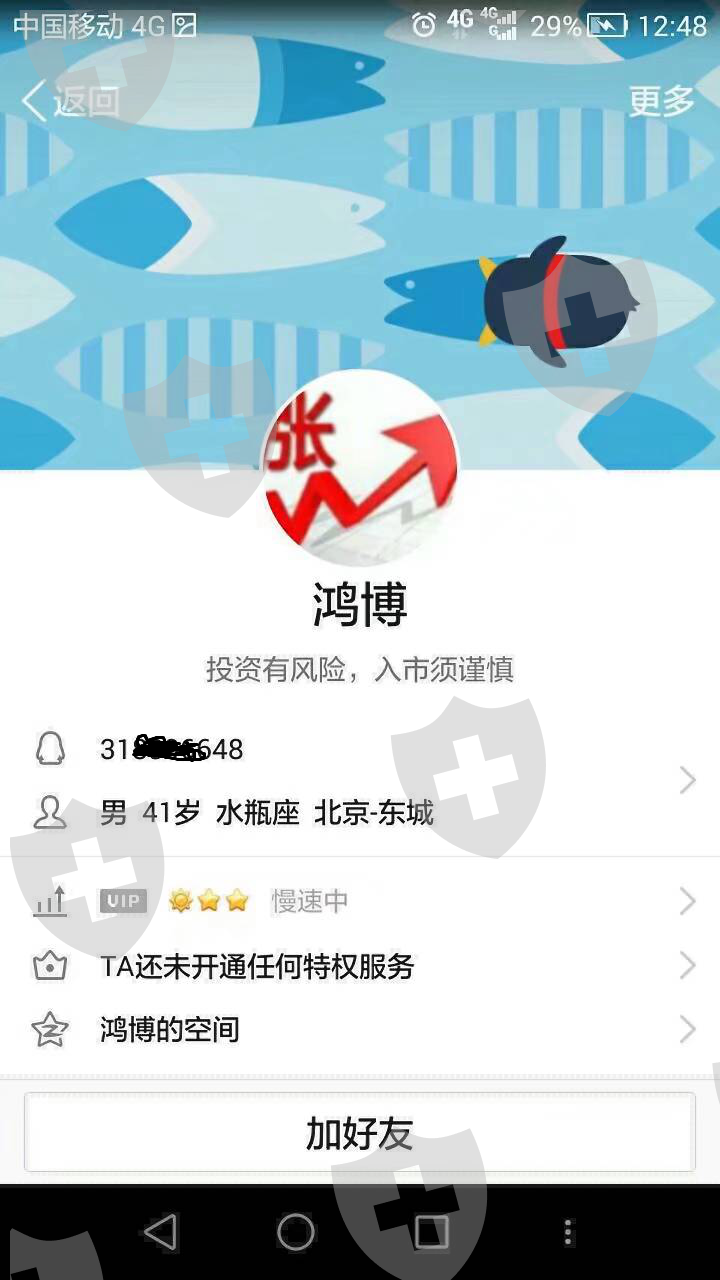
Task: Open 鸿博的空间
Action: (360, 1029)
